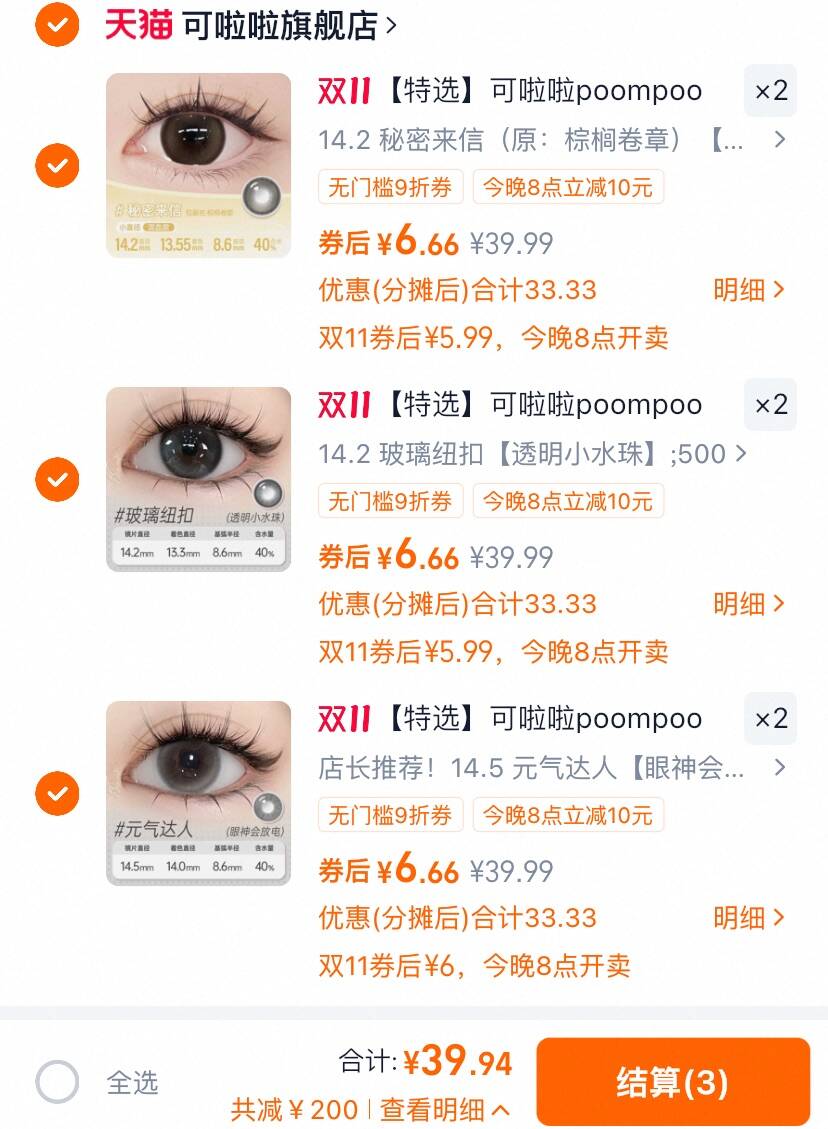Tap the 无门槛9折券 coupon on first item

389,187
